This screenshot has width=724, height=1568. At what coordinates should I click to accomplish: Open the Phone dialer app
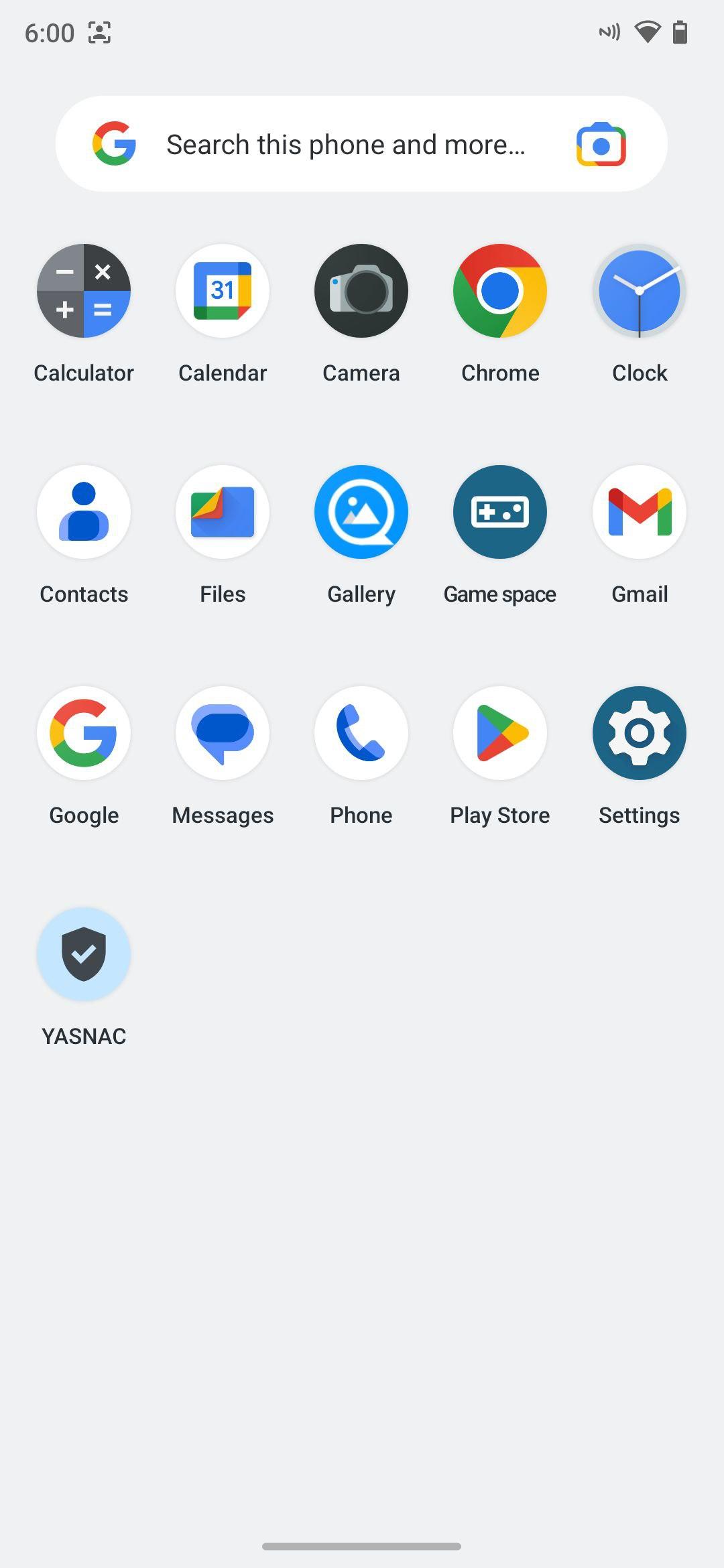[361, 733]
